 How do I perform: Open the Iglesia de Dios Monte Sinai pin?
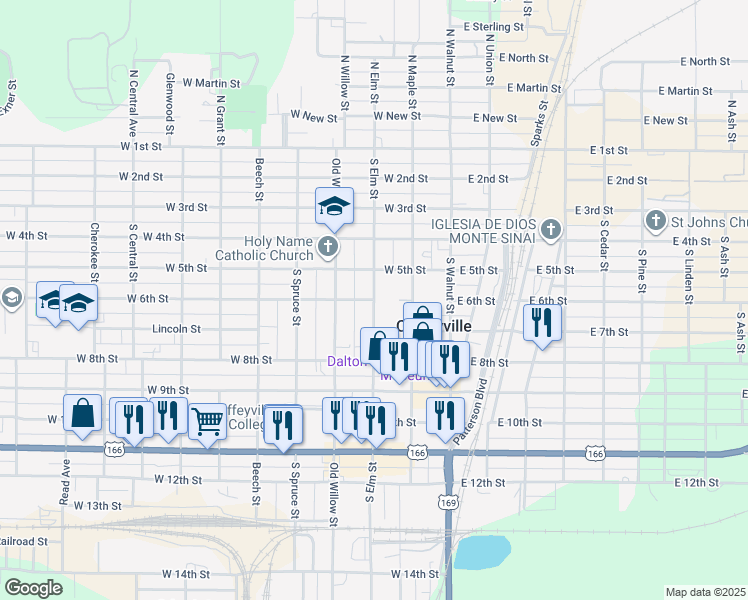click(x=548, y=231)
